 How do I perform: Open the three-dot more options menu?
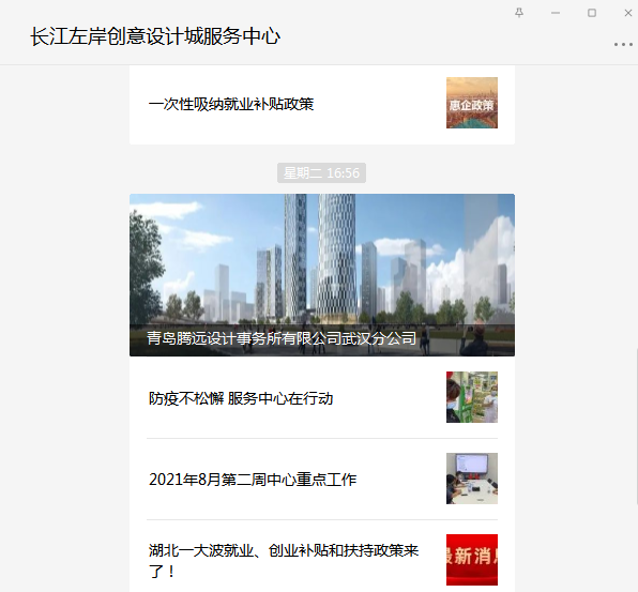point(622,45)
